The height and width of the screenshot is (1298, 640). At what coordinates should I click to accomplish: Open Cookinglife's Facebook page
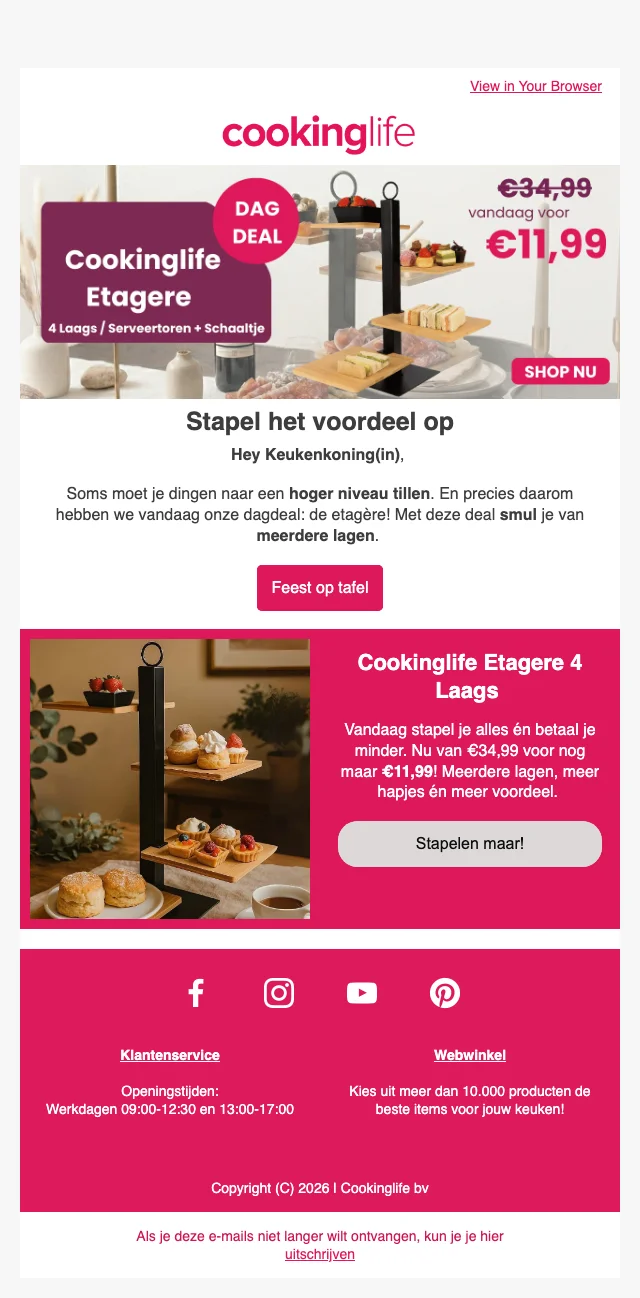click(196, 993)
